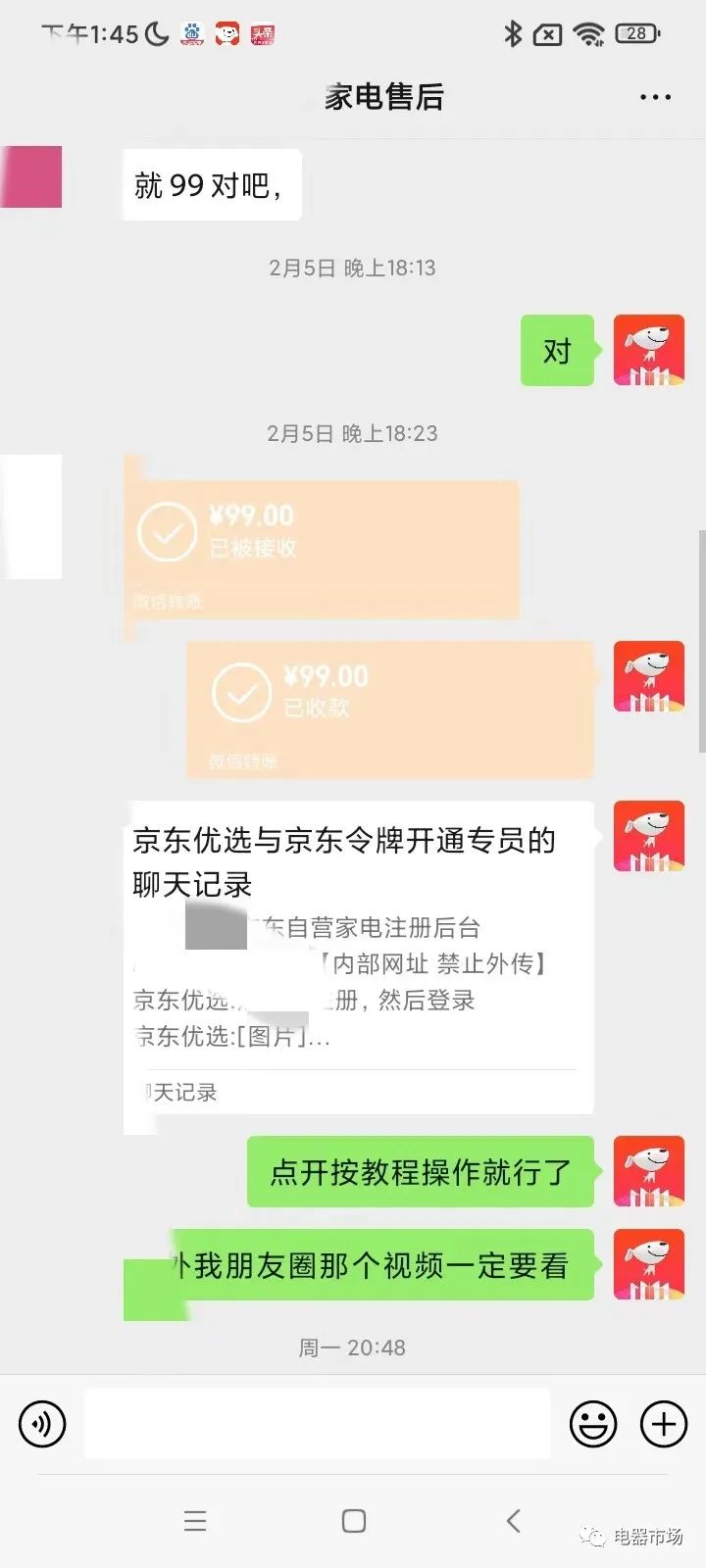Image resolution: width=706 pixels, height=1568 pixels.
Task: Open the ¥99.00 已被接收 transfer card
Action: 322,548
